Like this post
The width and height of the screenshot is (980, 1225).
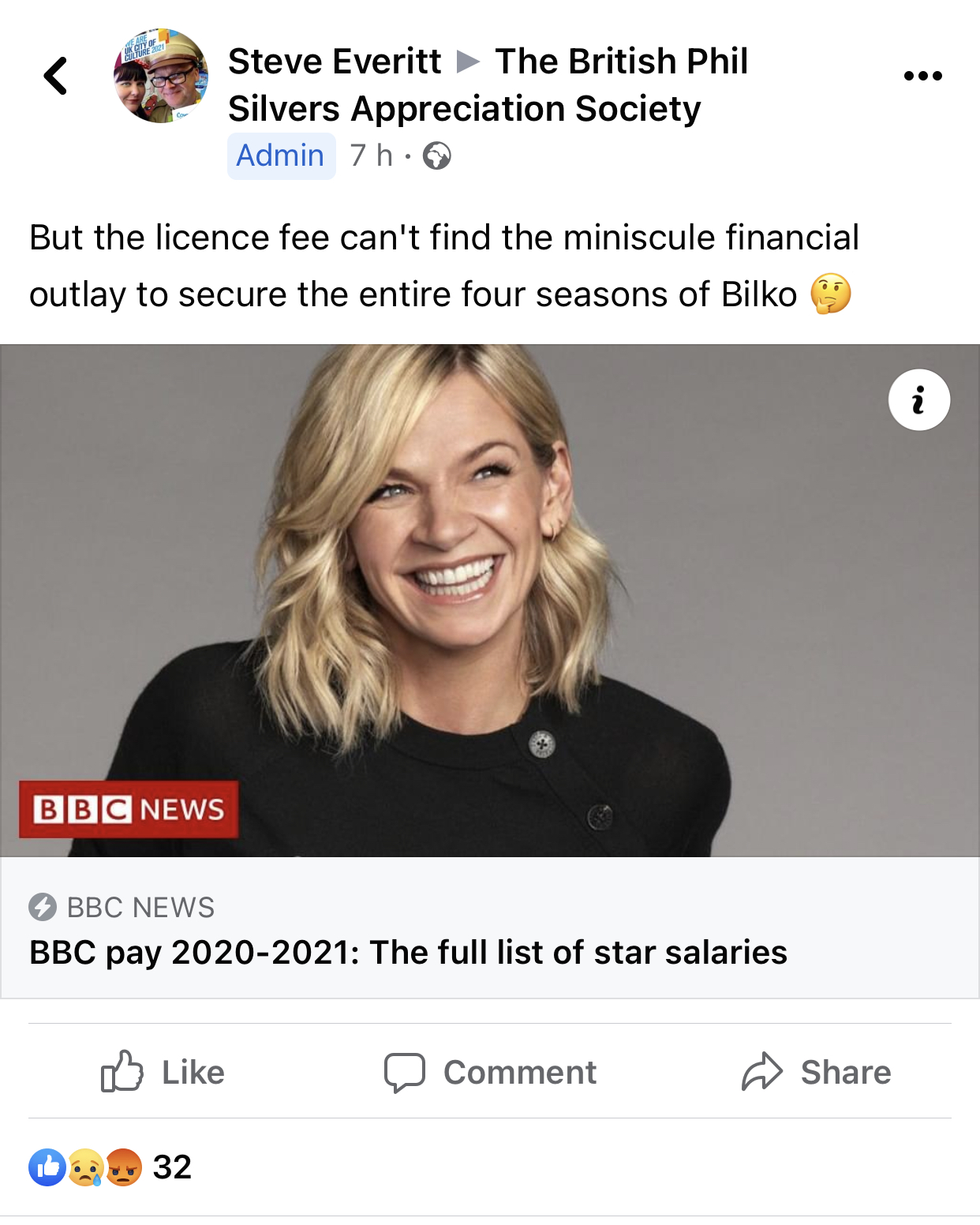point(163,1072)
